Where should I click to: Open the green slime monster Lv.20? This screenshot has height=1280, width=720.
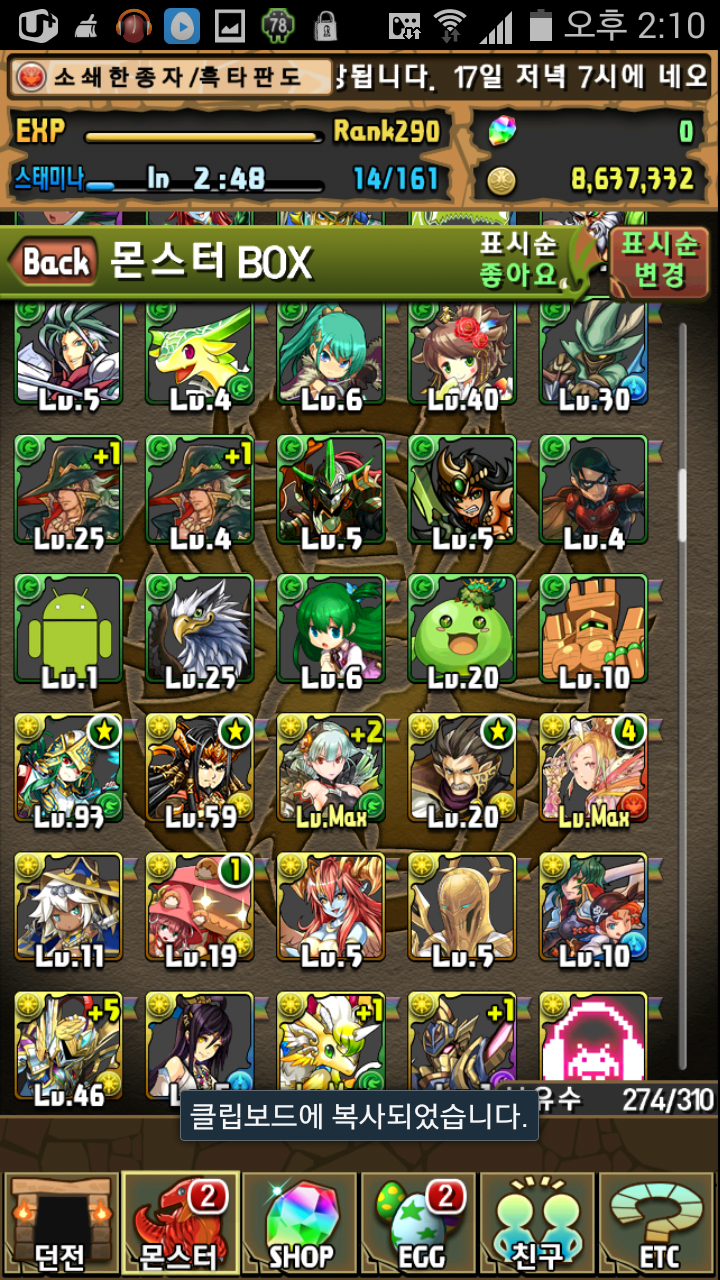pos(462,632)
